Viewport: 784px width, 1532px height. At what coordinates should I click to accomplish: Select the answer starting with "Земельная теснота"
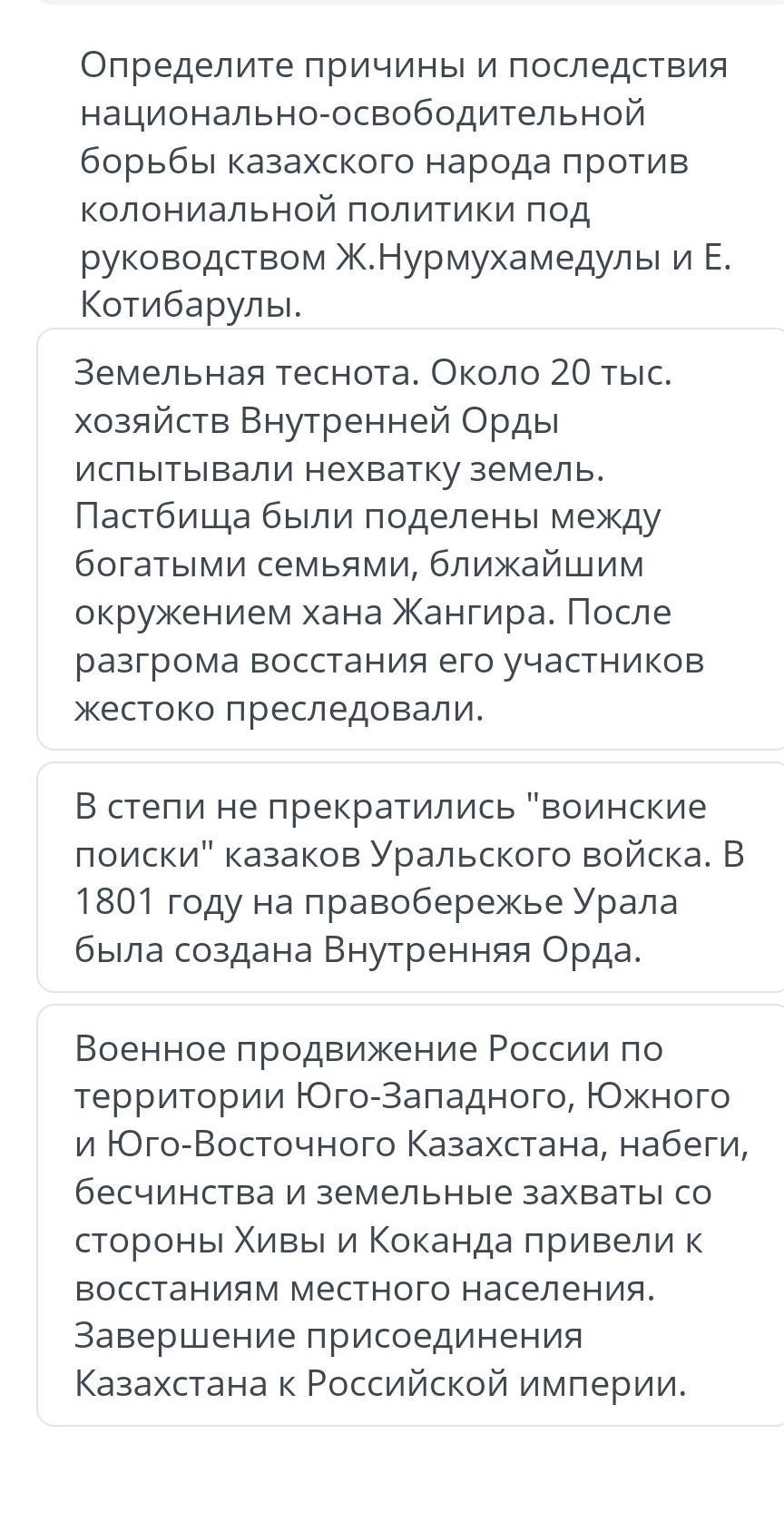click(411, 539)
